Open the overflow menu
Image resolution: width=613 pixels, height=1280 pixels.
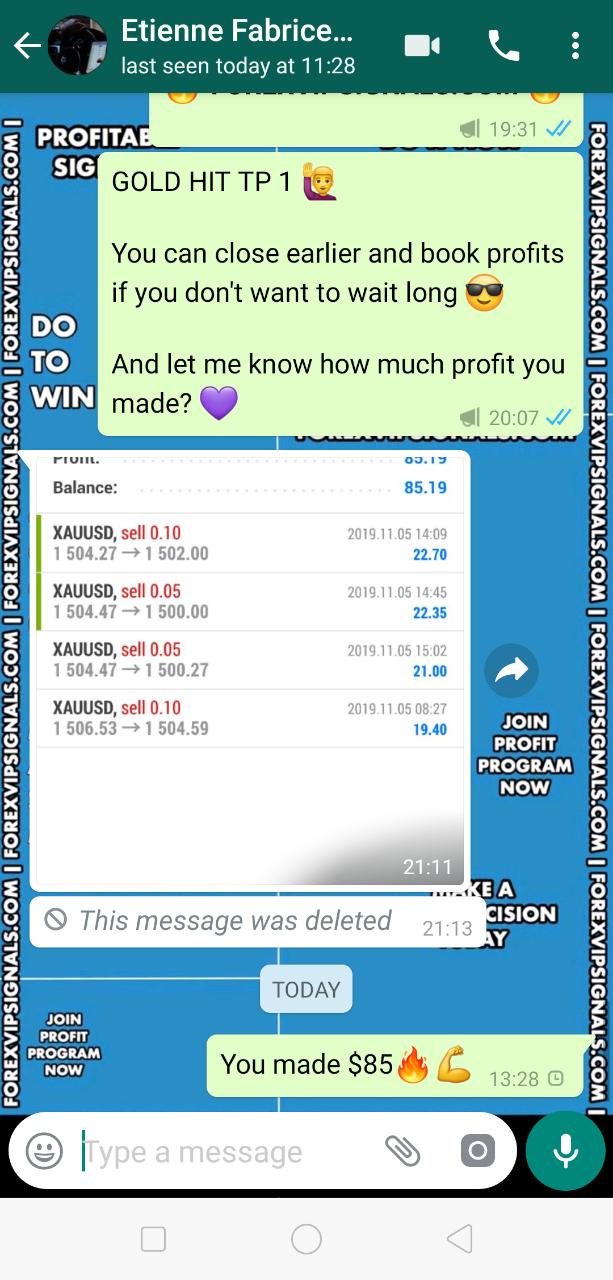[575, 46]
